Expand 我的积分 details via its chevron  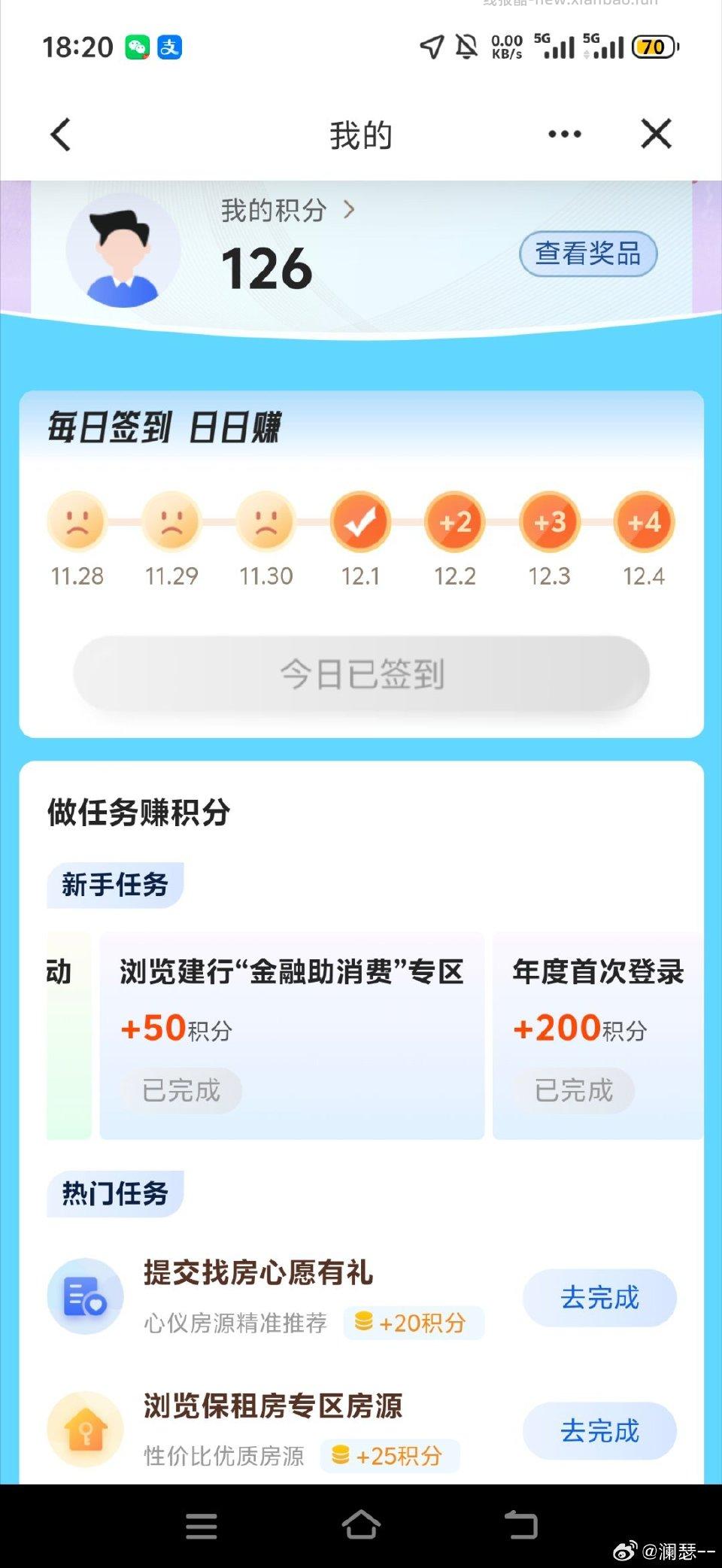pos(348,211)
